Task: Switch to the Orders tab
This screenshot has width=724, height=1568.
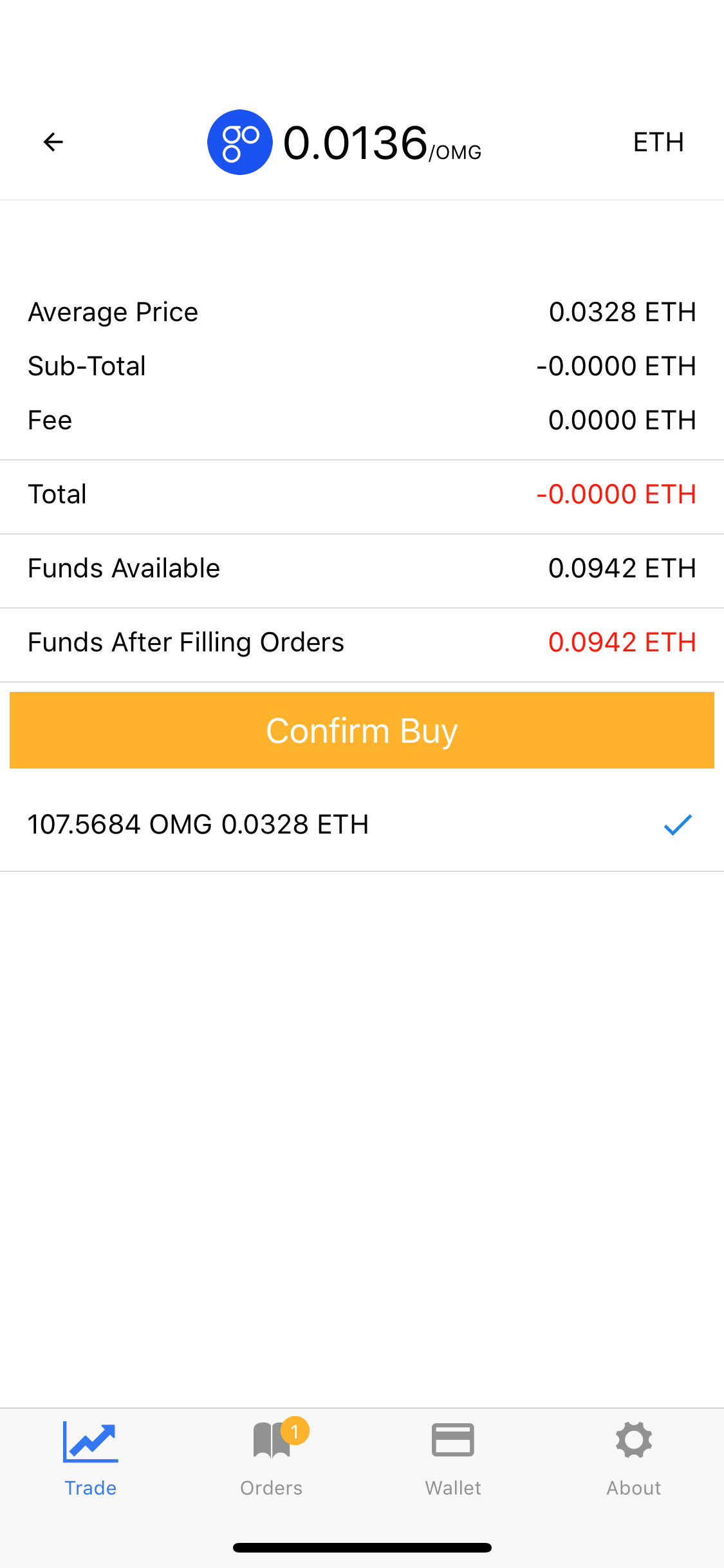Action: click(272, 1457)
